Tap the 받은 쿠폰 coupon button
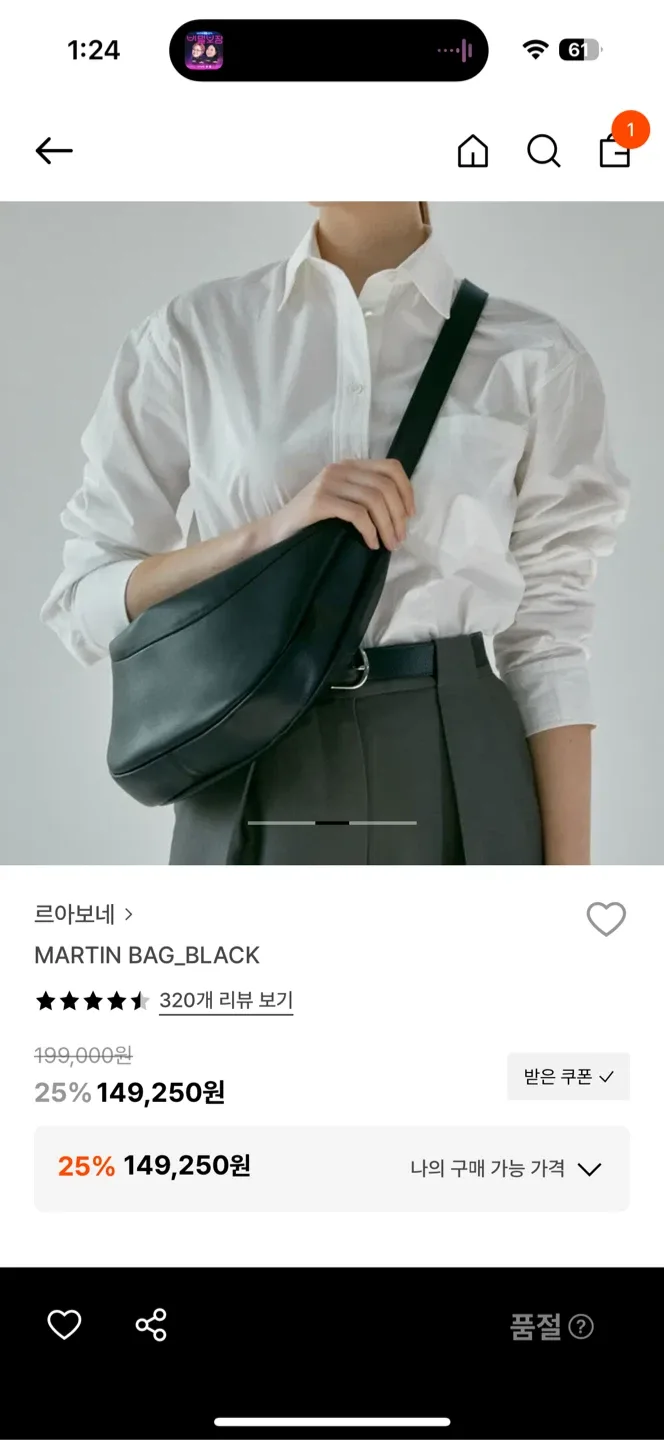The width and height of the screenshot is (664, 1440). (568, 1077)
